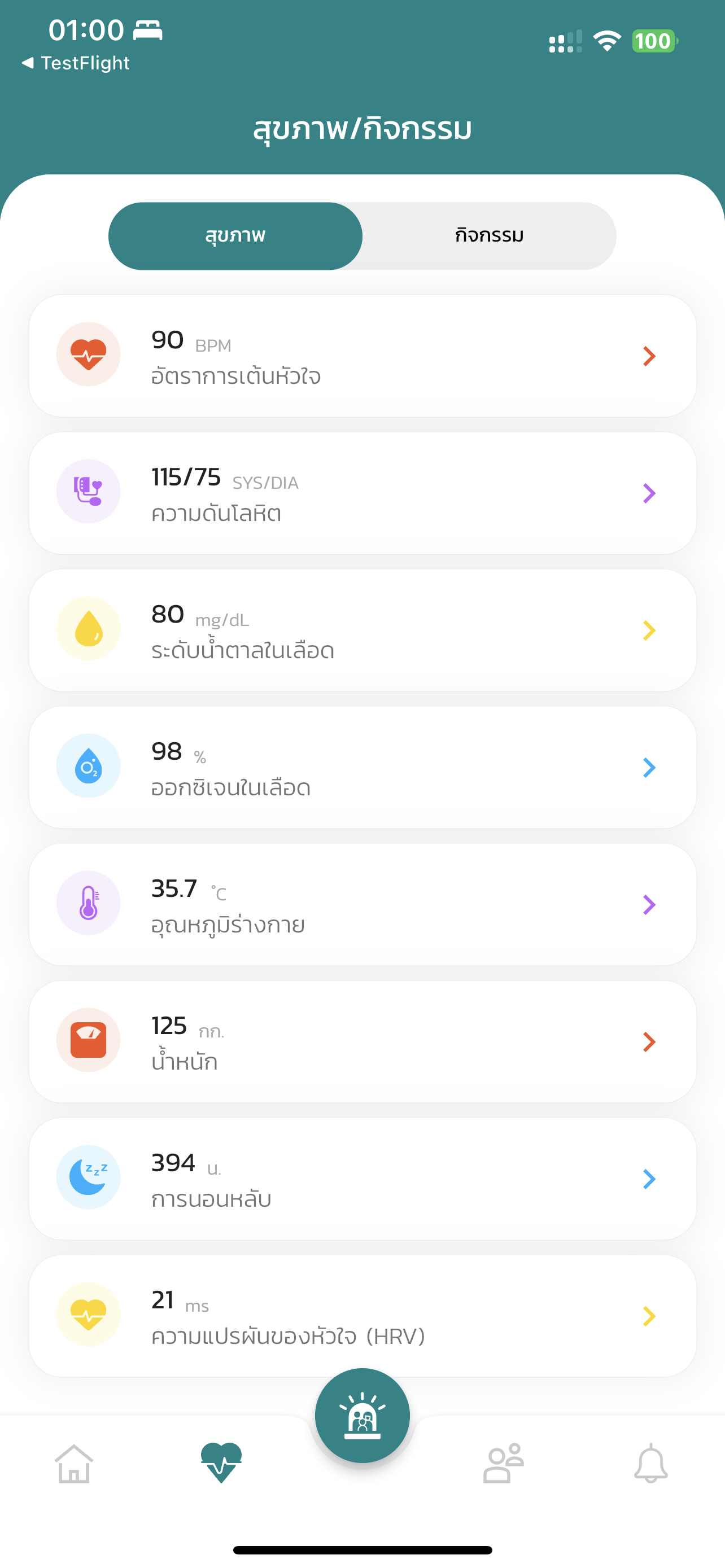Switch to the กิจกรรม tab
The height and width of the screenshot is (1568, 725).
[489, 235]
